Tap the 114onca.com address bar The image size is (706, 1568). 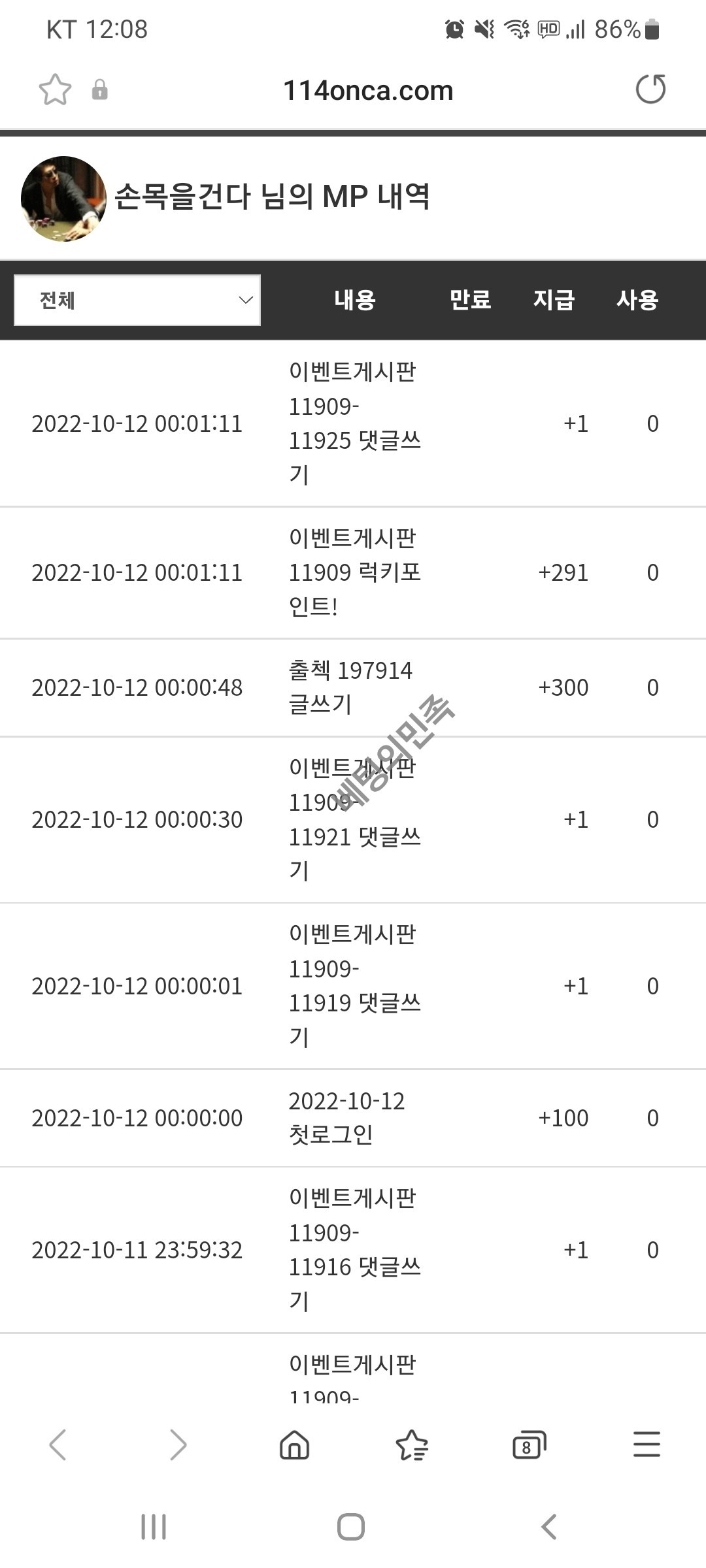pos(368,91)
